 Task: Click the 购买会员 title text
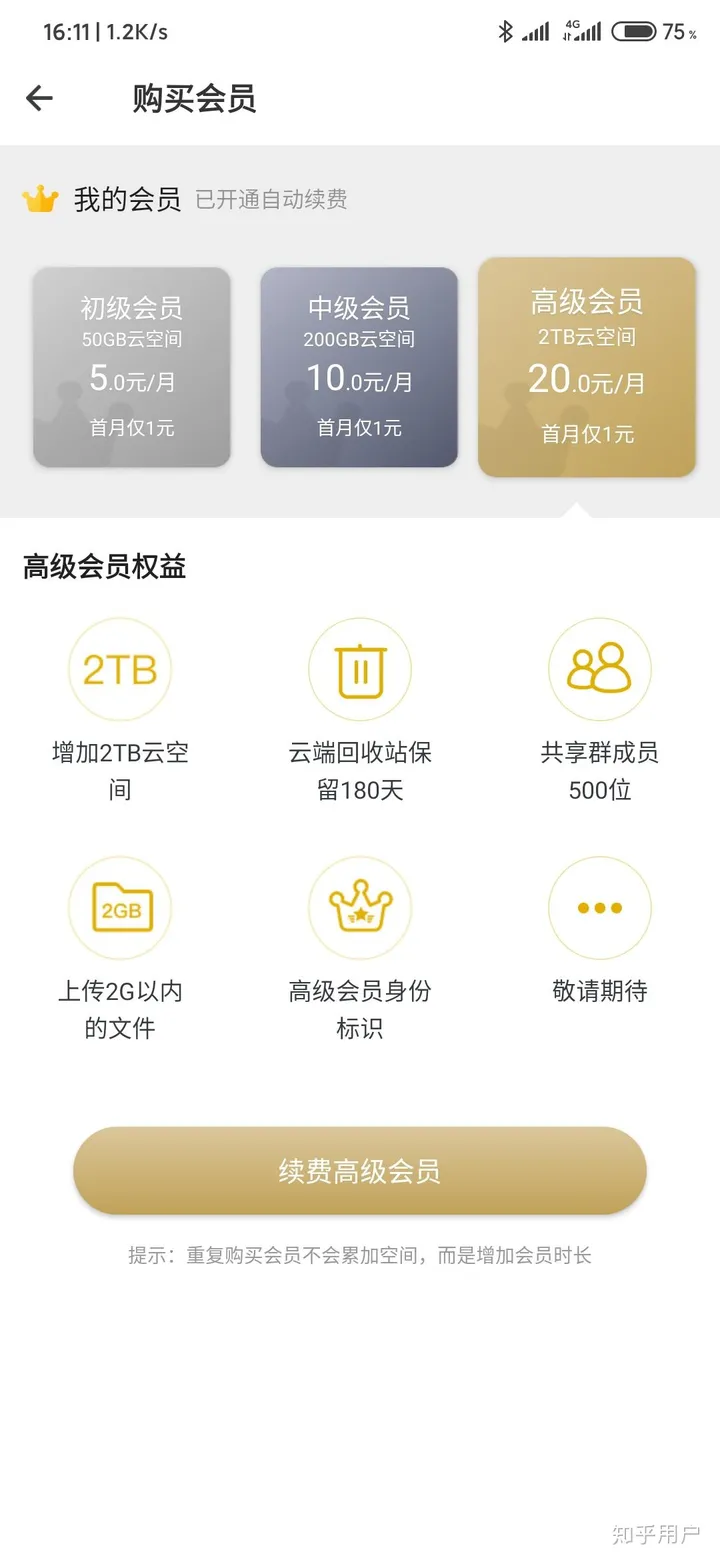[193, 98]
